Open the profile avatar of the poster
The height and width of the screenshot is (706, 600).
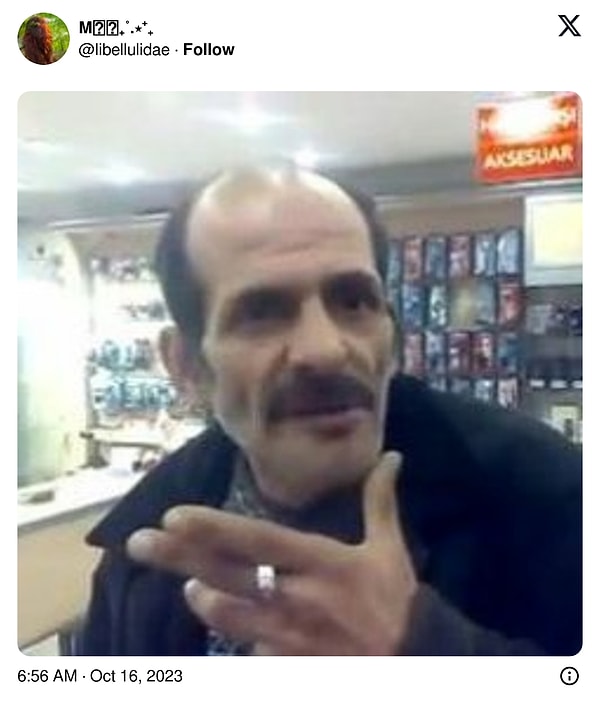pyautogui.click(x=43, y=39)
